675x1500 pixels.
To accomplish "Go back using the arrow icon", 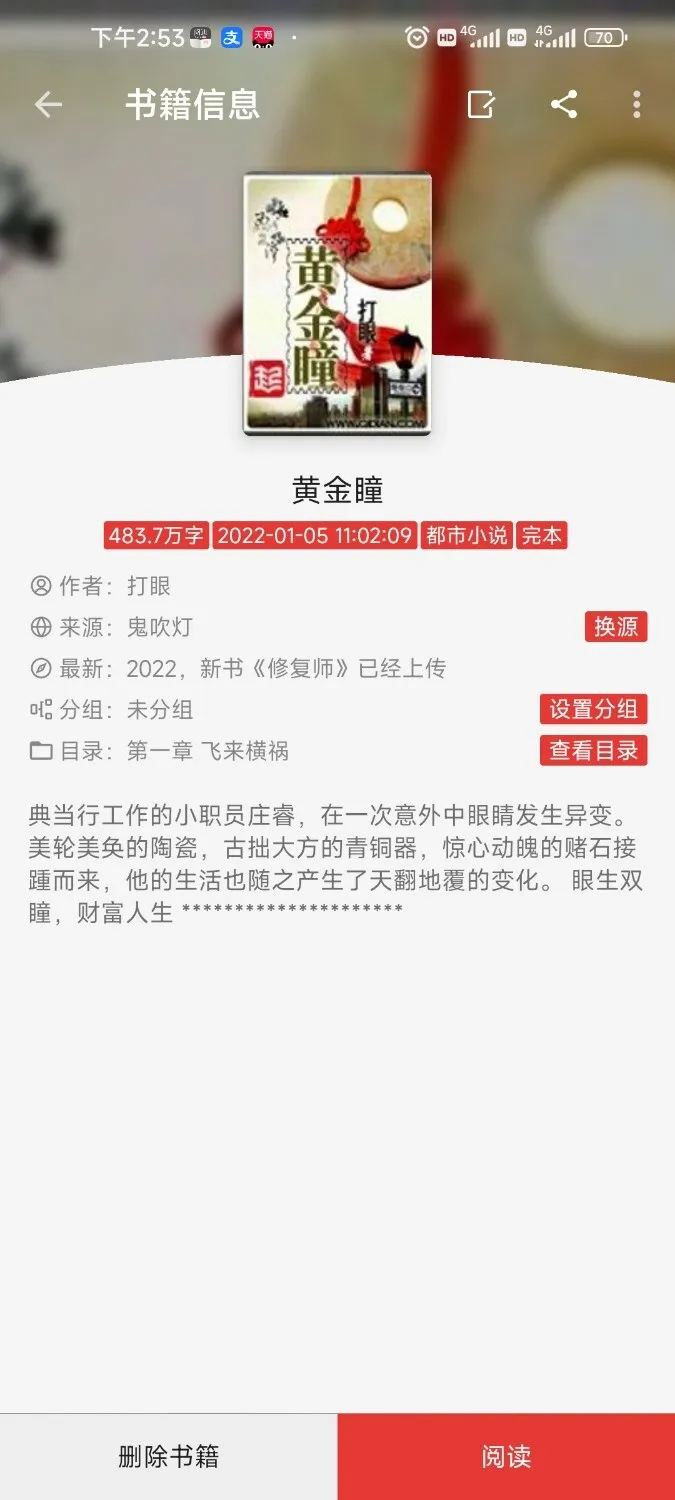I will click(x=48, y=104).
